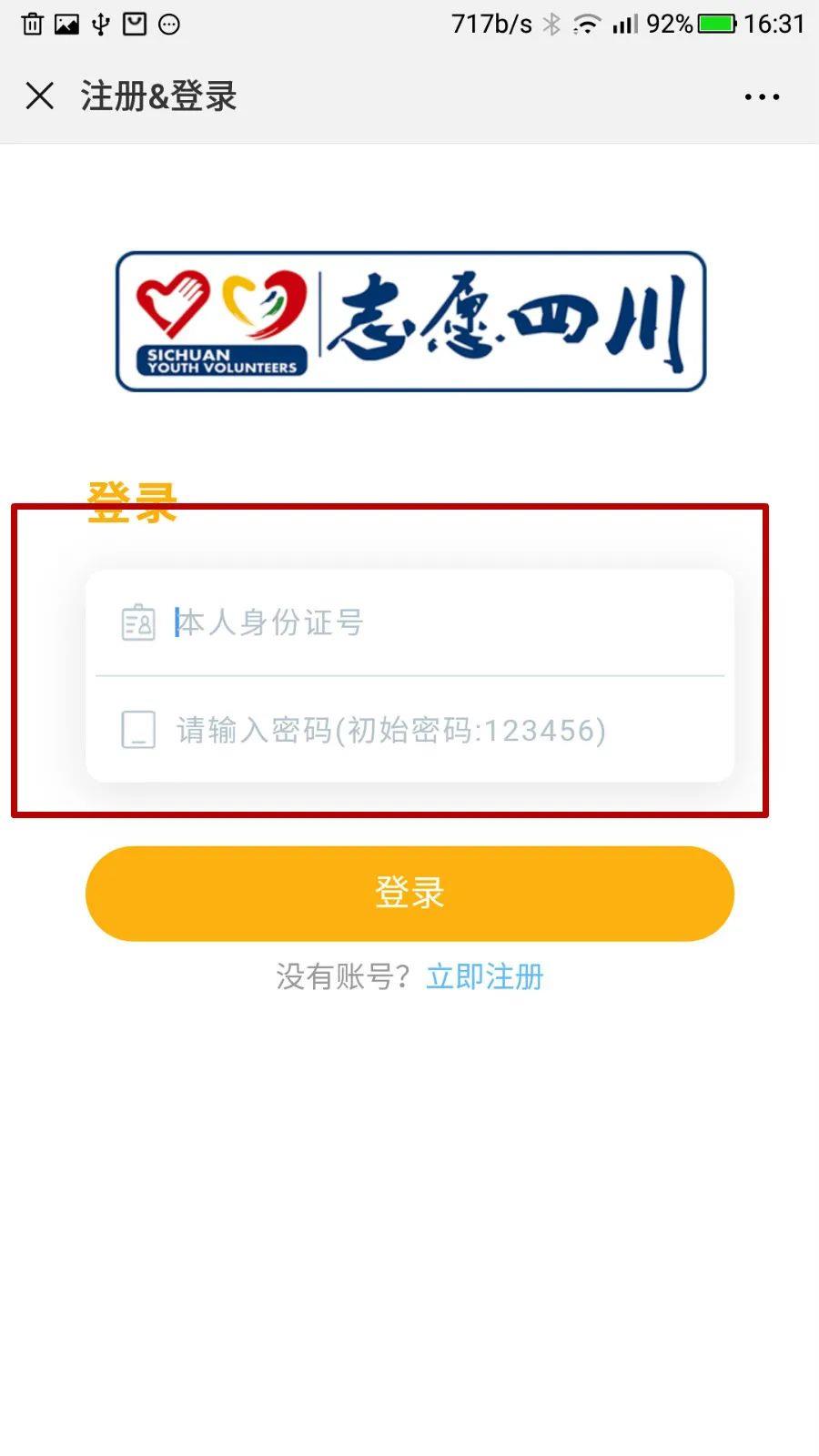Image resolution: width=819 pixels, height=1456 pixels.
Task: Open the three-dot overflow menu
Action: 761,96
